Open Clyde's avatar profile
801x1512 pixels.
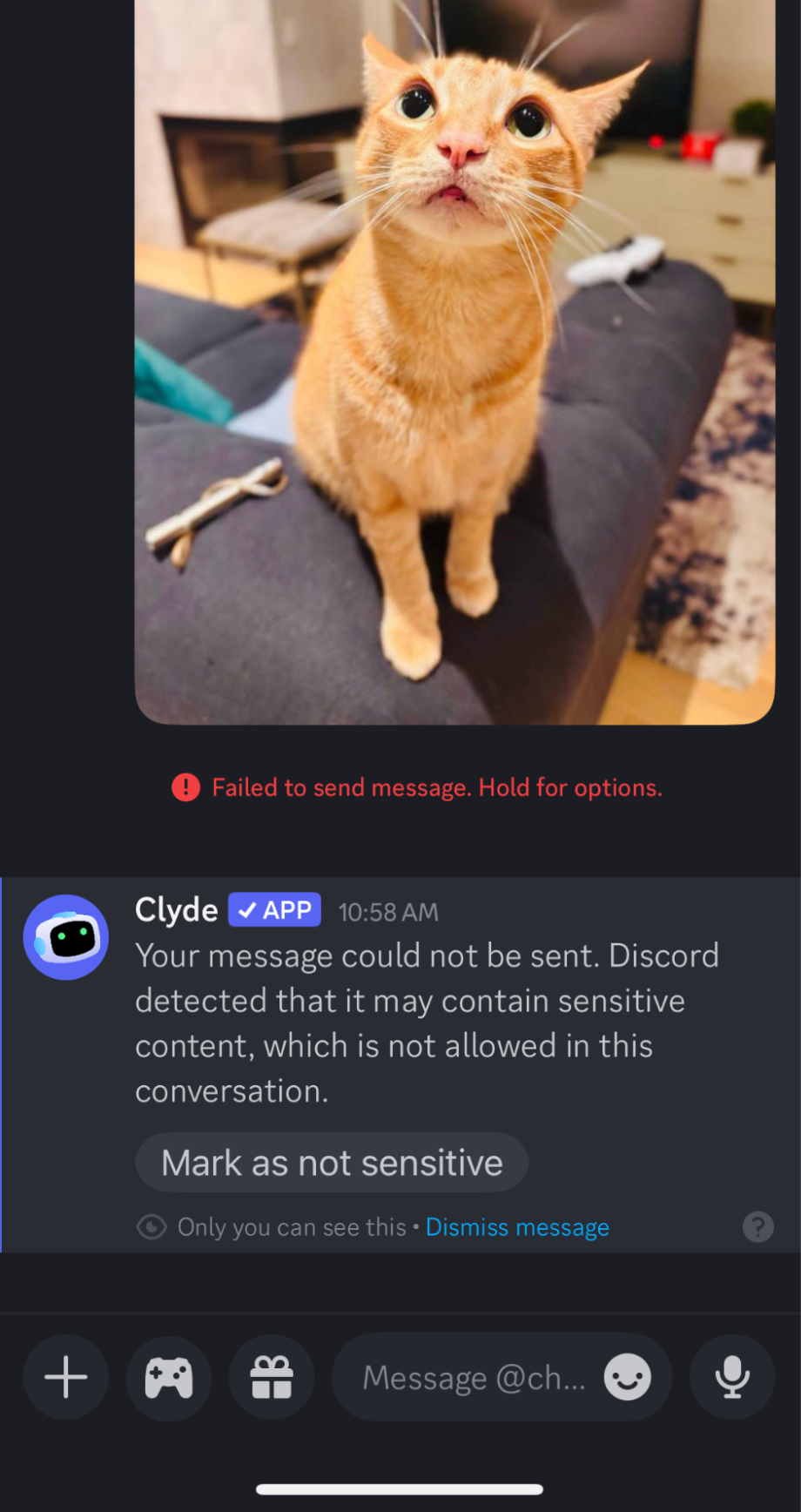tap(66, 937)
